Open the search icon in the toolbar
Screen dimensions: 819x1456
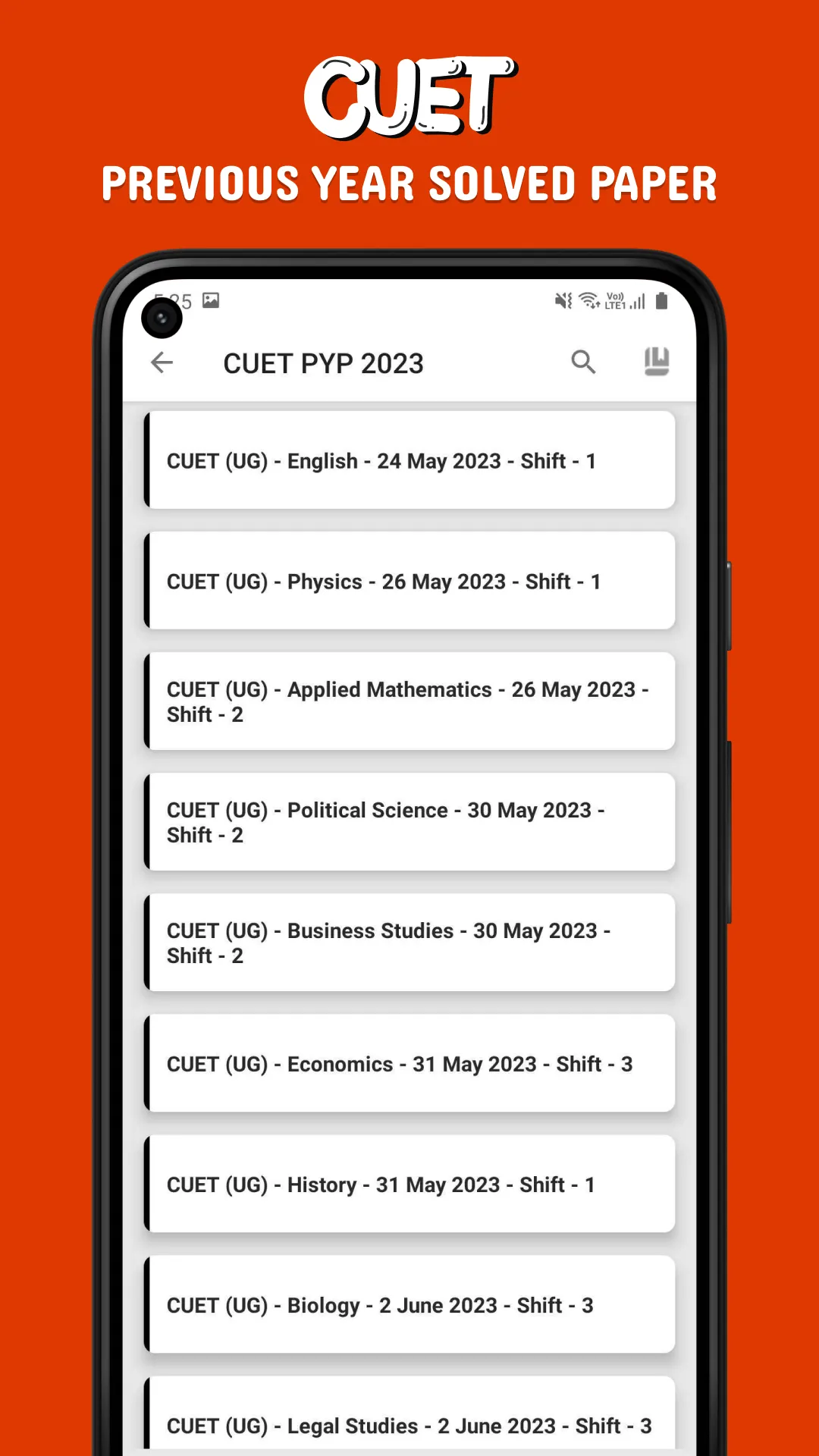[584, 362]
